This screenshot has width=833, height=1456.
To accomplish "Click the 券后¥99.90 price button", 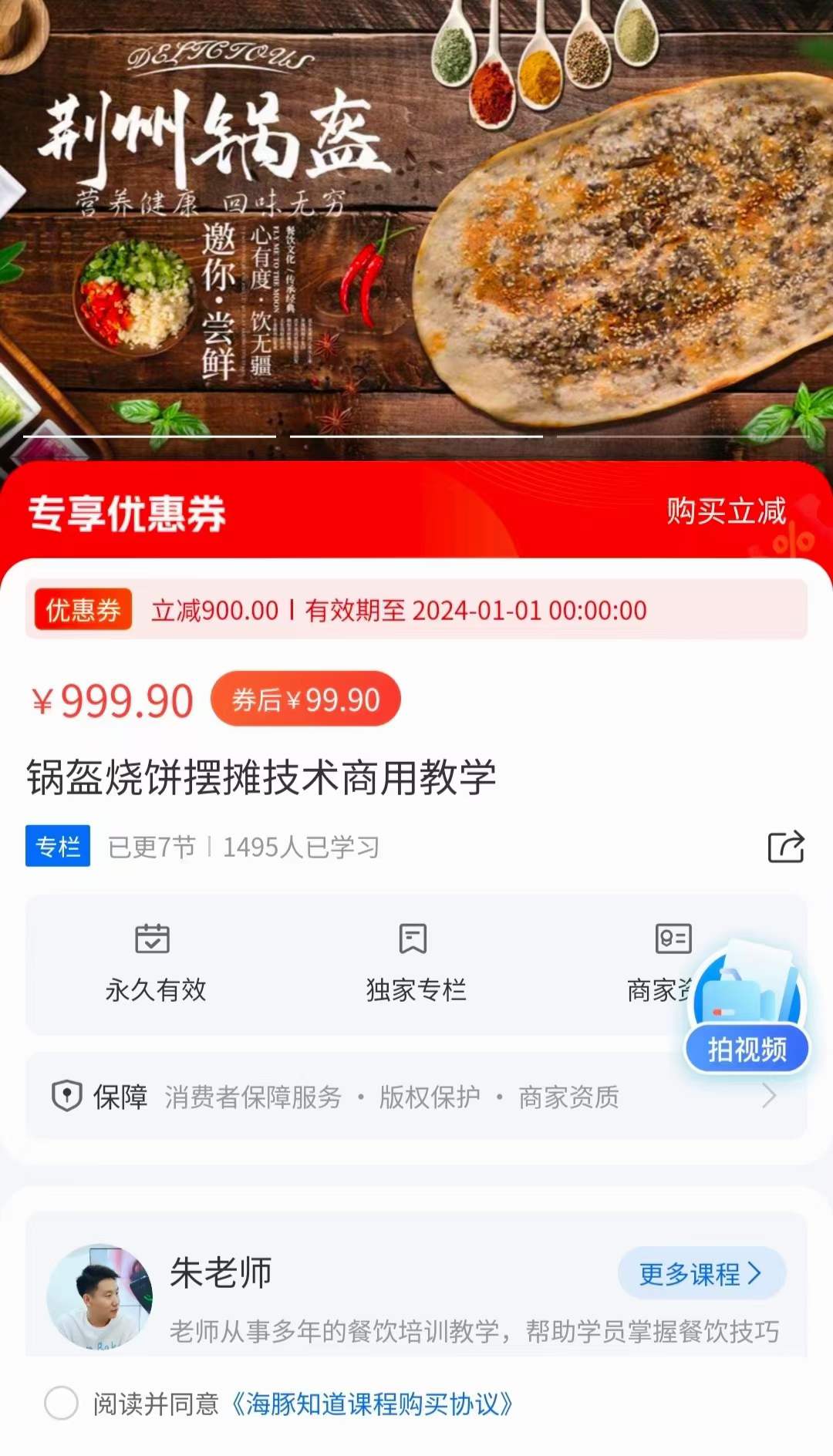I will pyautogui.click(x=305, y=699).
